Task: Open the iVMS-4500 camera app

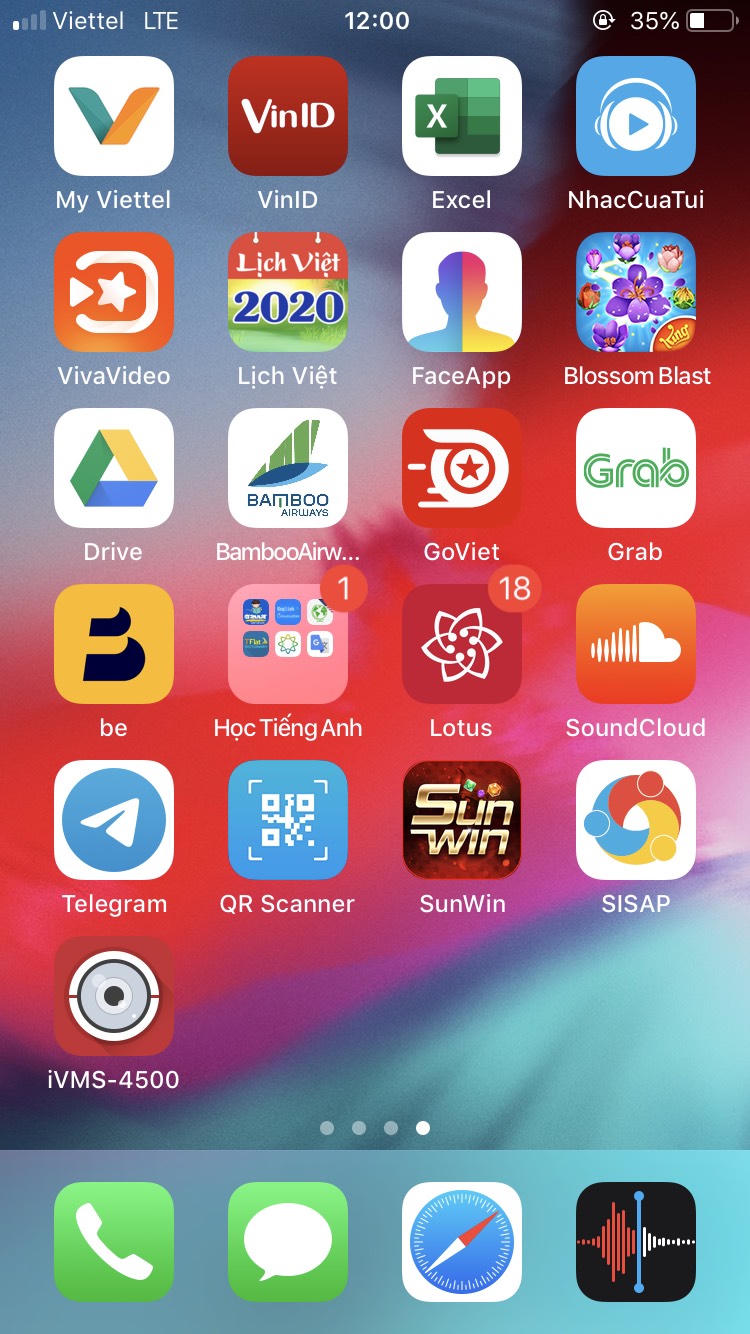Action: pyautogui.click(x=113, y=996)
